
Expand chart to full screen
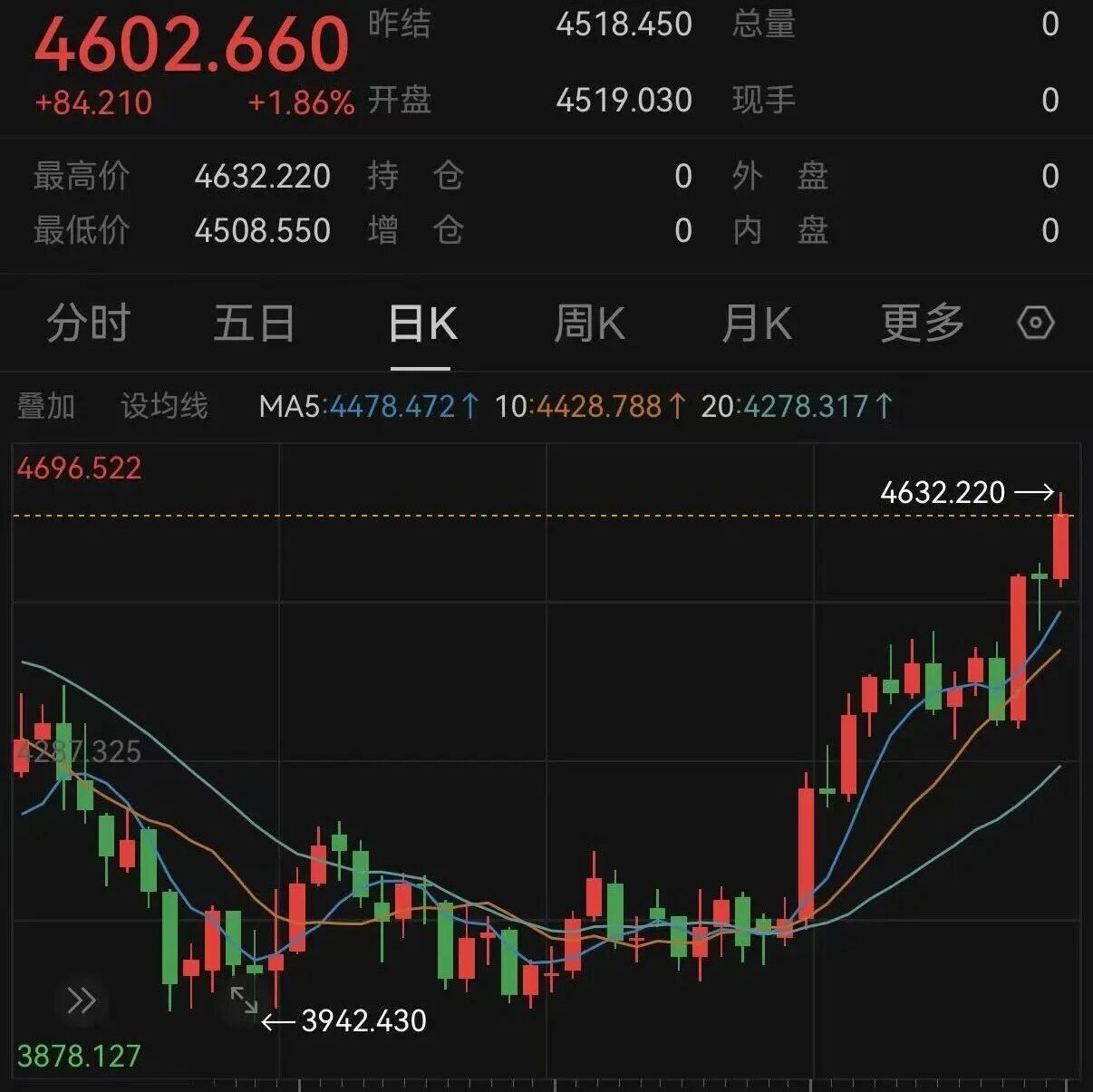click(244, 1000)
